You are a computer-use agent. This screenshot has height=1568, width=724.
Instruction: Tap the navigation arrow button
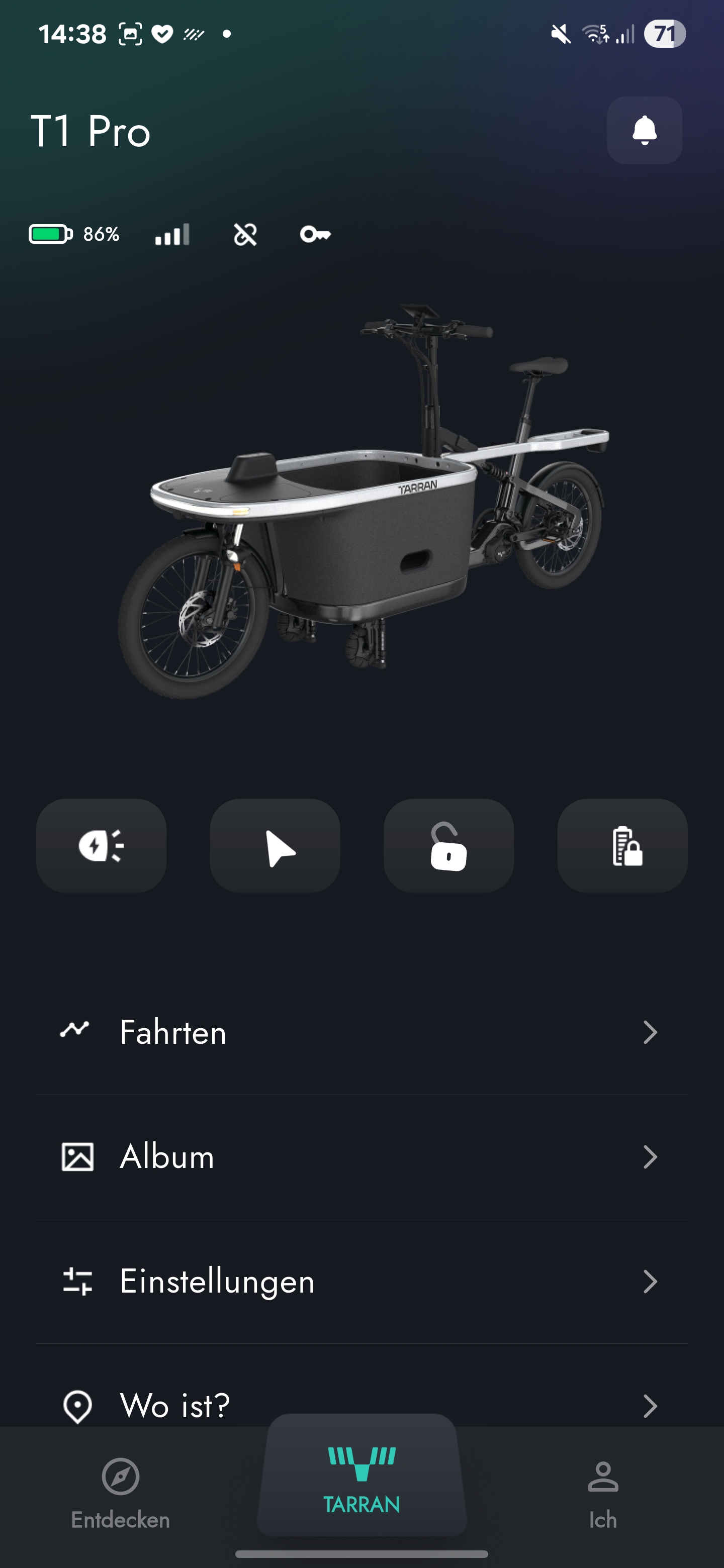point(275,845)
